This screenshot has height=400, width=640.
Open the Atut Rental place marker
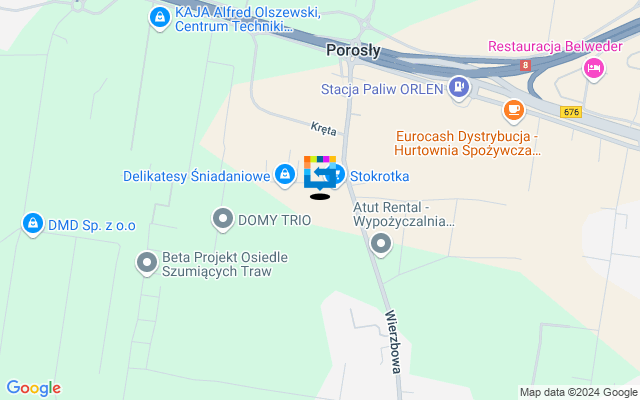click(380, 243)
